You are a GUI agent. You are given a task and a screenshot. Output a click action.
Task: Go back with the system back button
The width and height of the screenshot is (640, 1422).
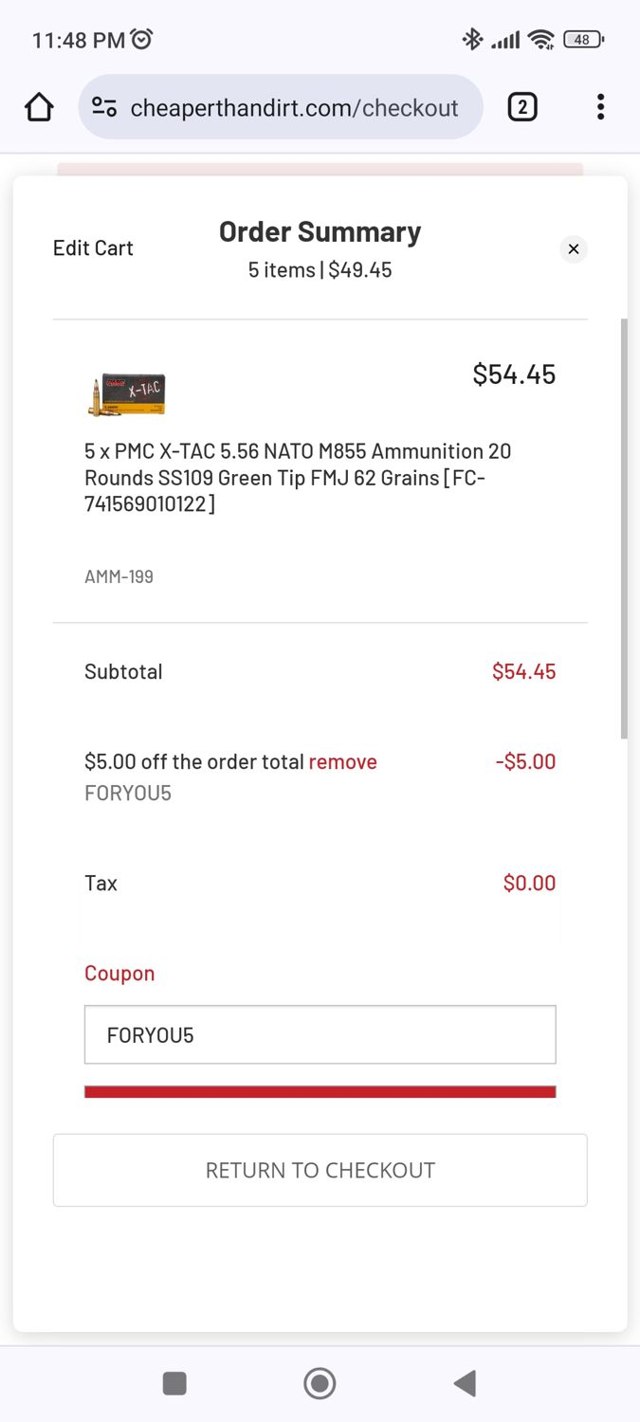pyautogui.click(x=464, y=1383)
